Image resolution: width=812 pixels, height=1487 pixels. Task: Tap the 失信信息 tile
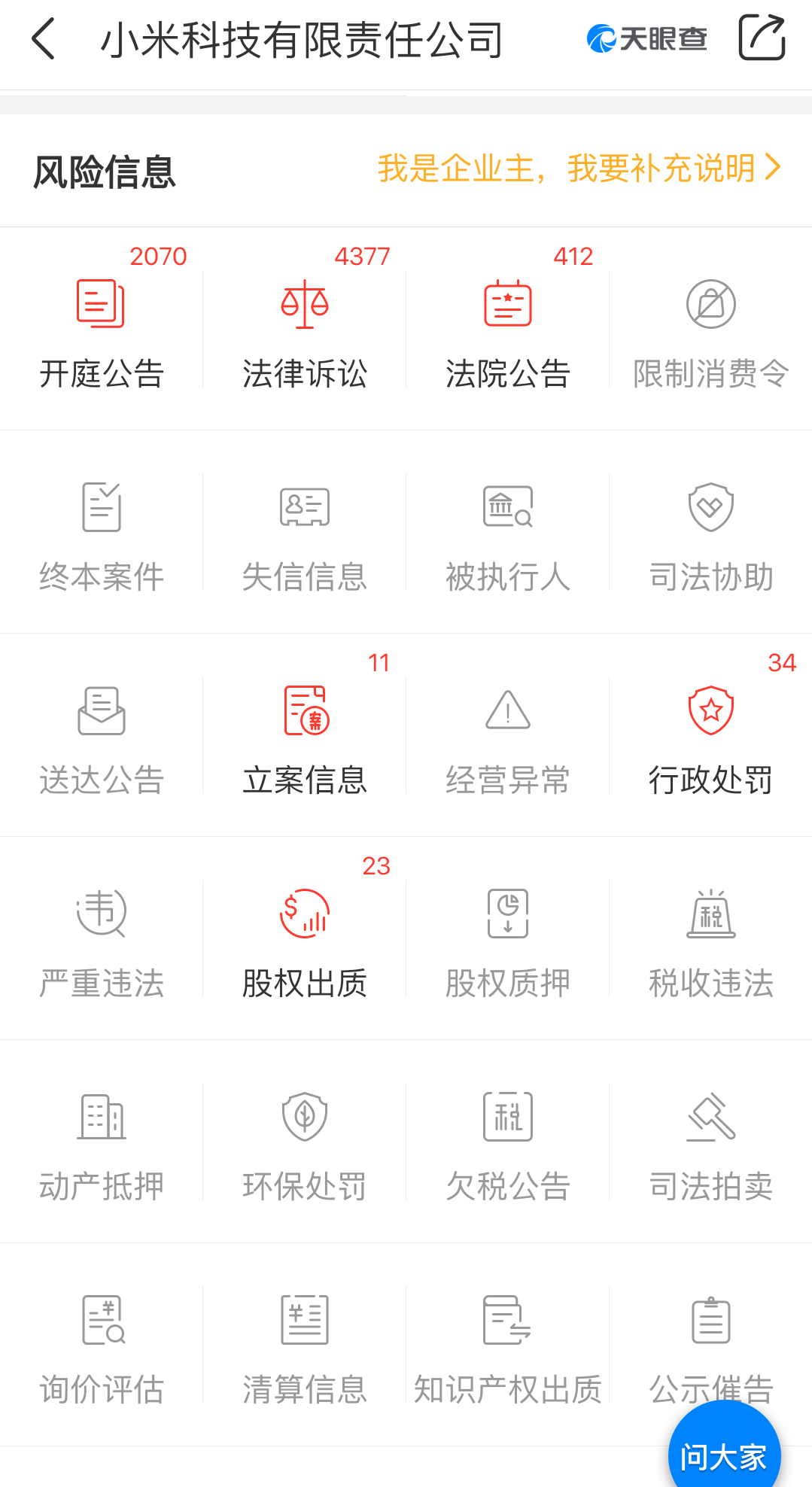305,532
